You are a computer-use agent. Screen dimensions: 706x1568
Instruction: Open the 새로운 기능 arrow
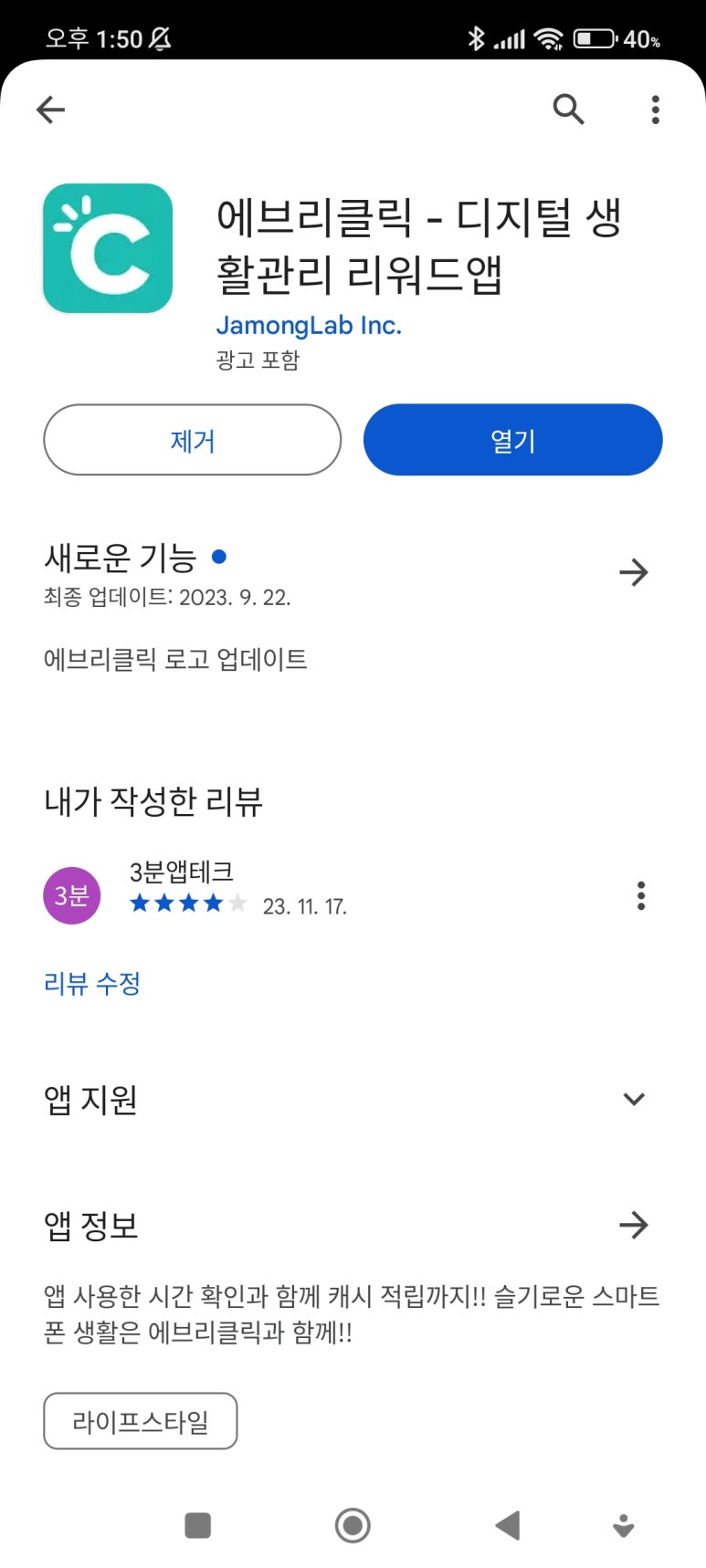click(633, 572)
